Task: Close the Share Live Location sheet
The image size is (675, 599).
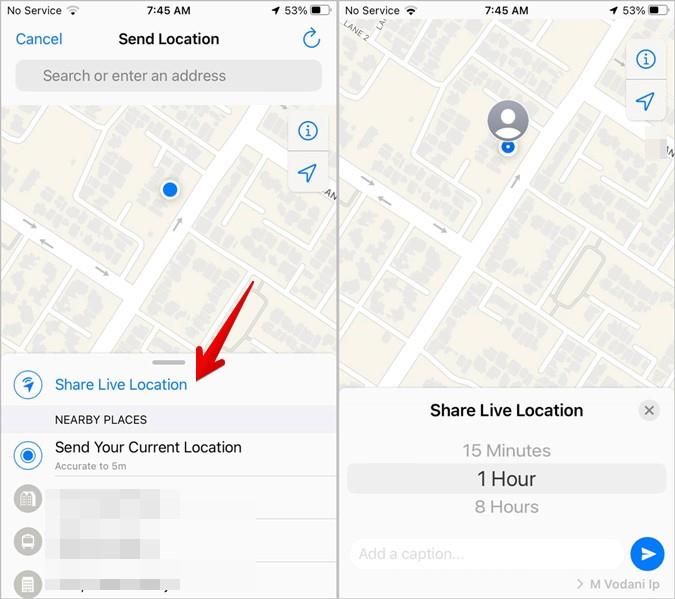Action: click(649, 410)
